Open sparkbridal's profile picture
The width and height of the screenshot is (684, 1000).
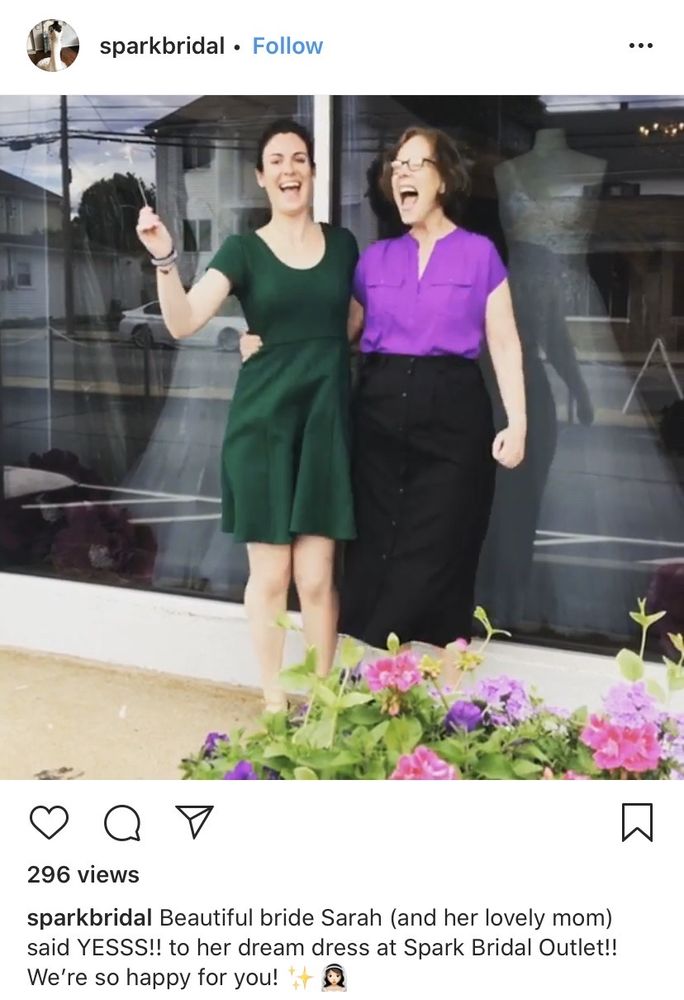pos(53,46)
